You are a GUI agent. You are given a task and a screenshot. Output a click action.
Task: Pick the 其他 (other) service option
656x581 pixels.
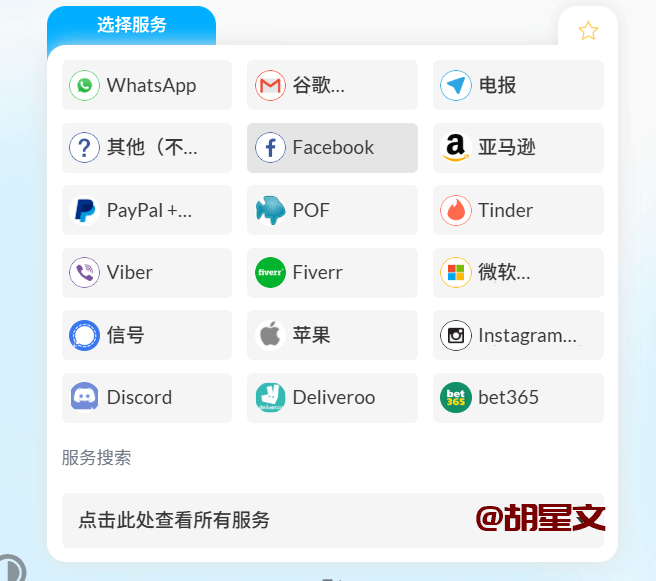tap(147, 148)
